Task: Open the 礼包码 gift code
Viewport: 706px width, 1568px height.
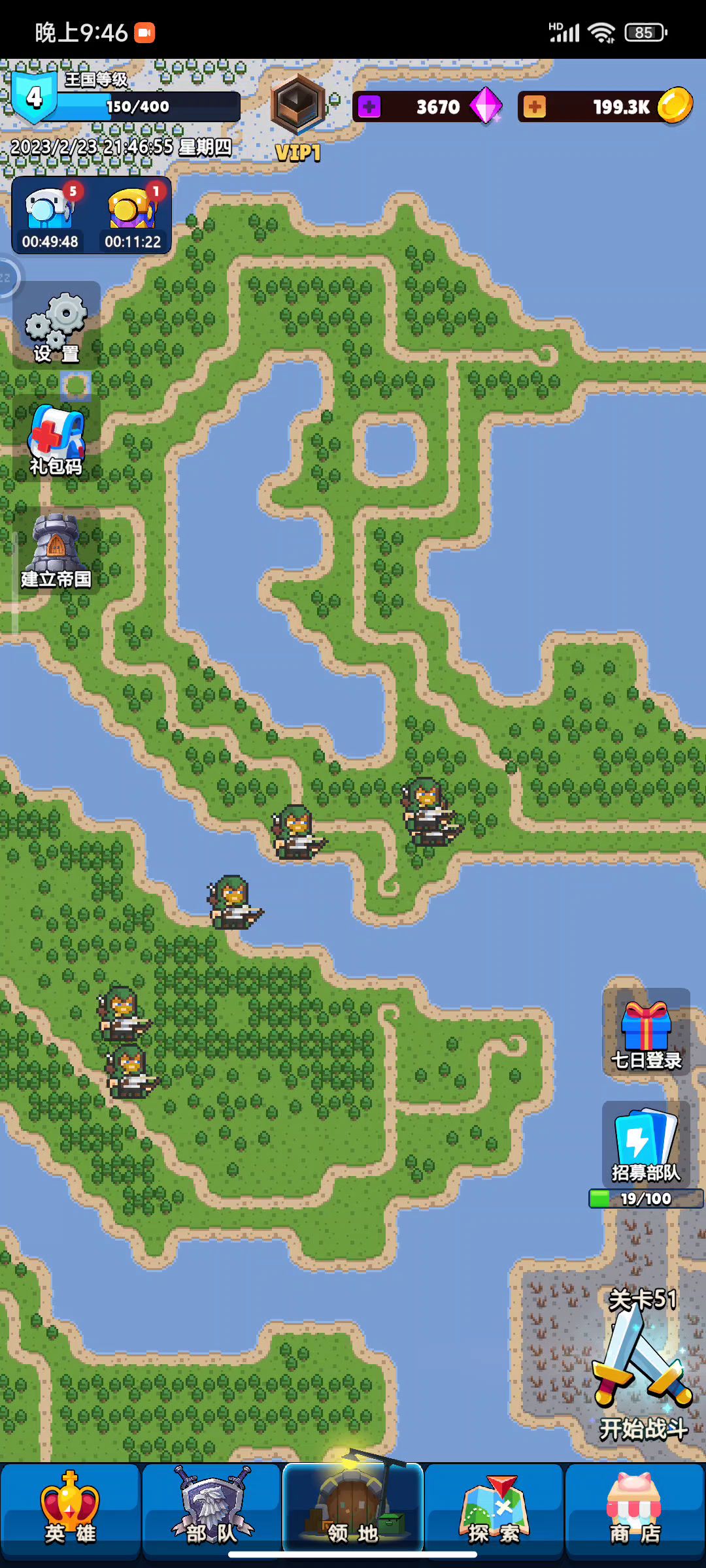Action: (x=56, y=438)
